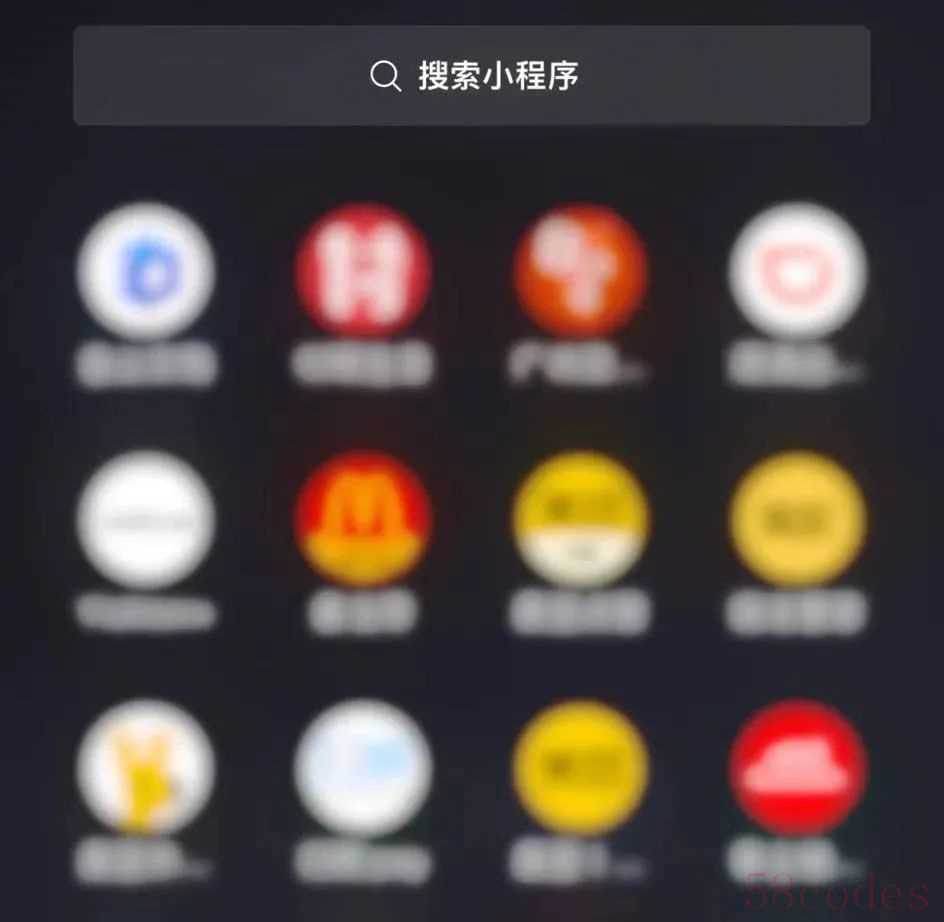Open the mini program with blue circle icon
Screen dimensions: 944x922
click(146, 272)
